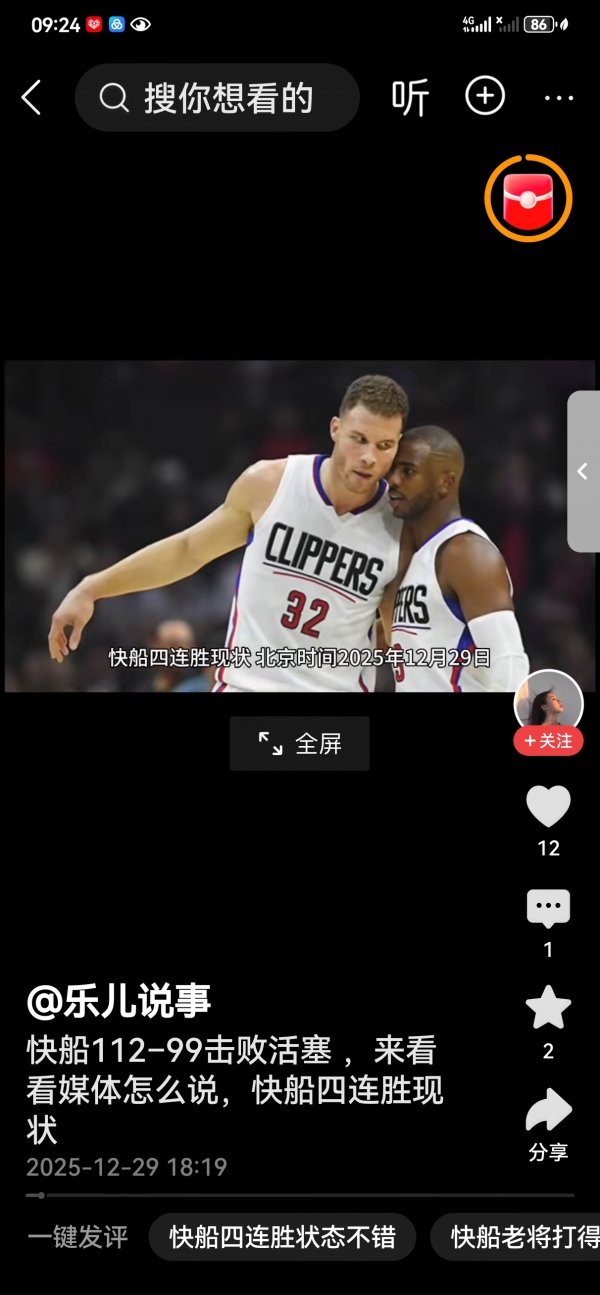This screenshot has width=600, height=1295.
Task: Select the 快船老将打得 quick comment chip
Action: point(520,1237)
